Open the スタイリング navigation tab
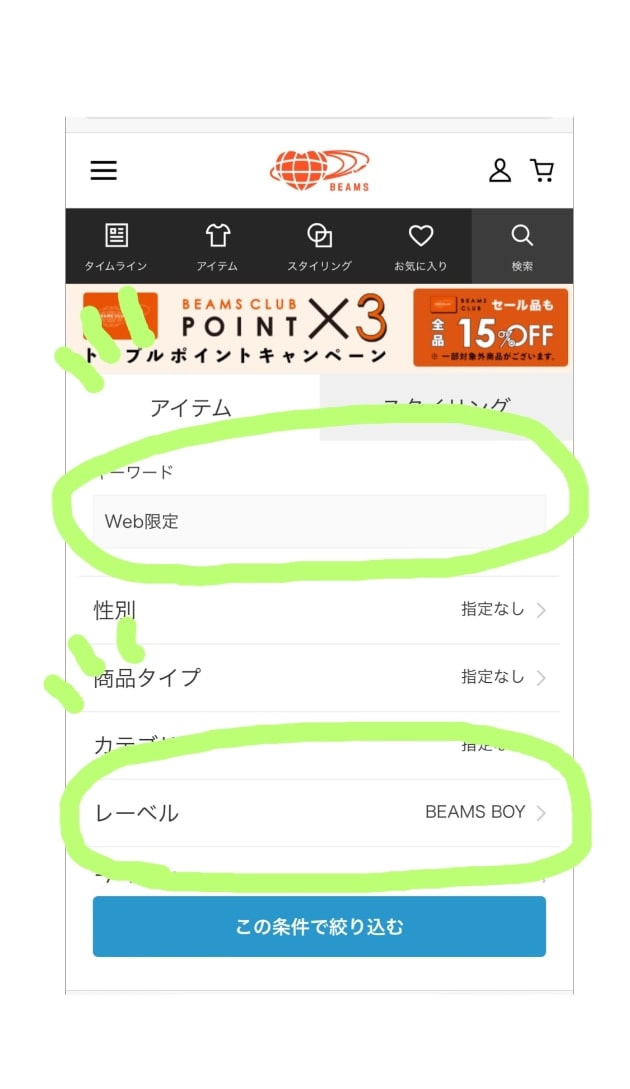The image size is (630, 1089). (319, 247)
